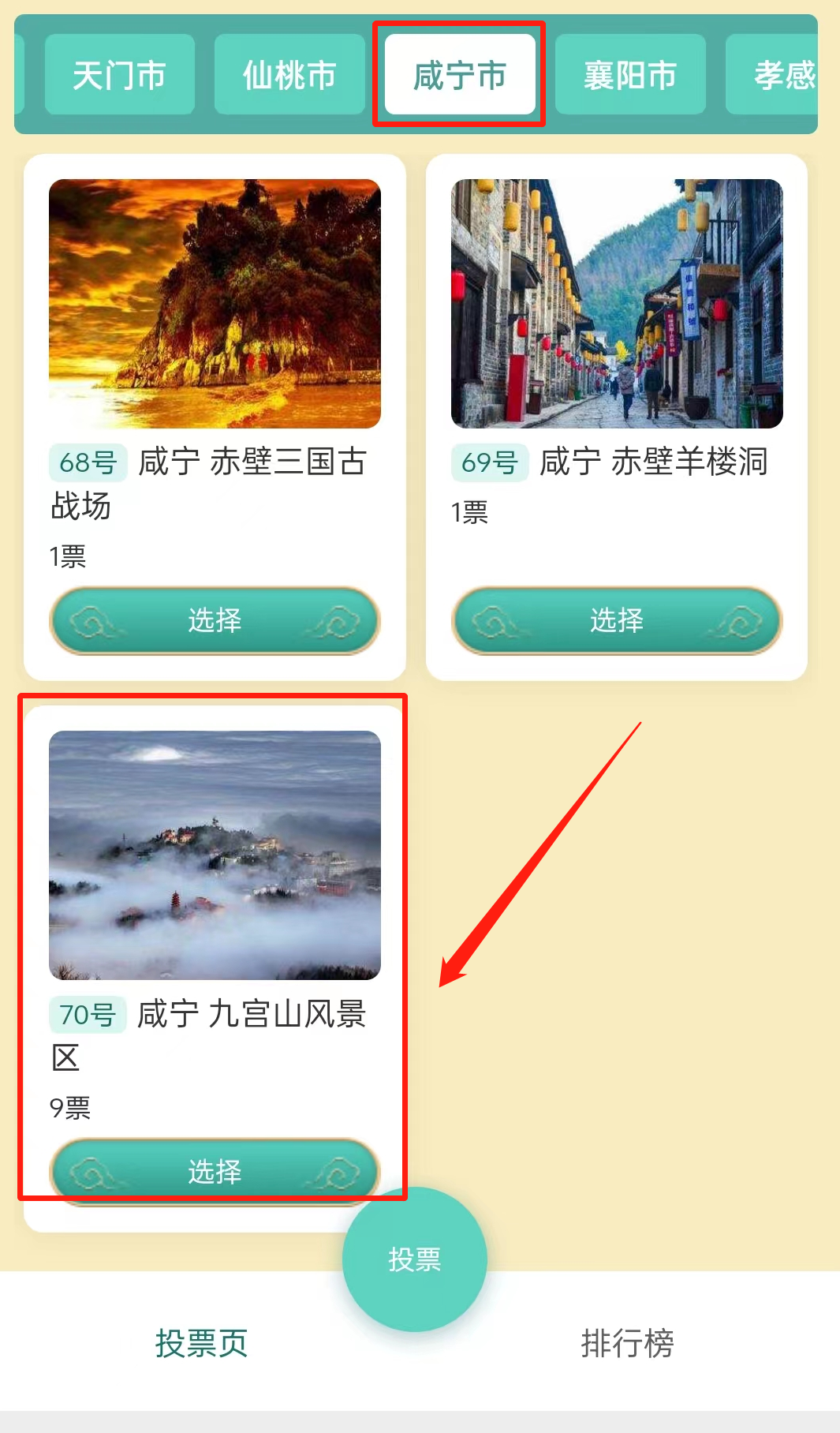Open the 赤壁羊楼洞 street photo card
Image resolution: width=840 pixels, height=1433 pixels.
[x=617, y=304]
